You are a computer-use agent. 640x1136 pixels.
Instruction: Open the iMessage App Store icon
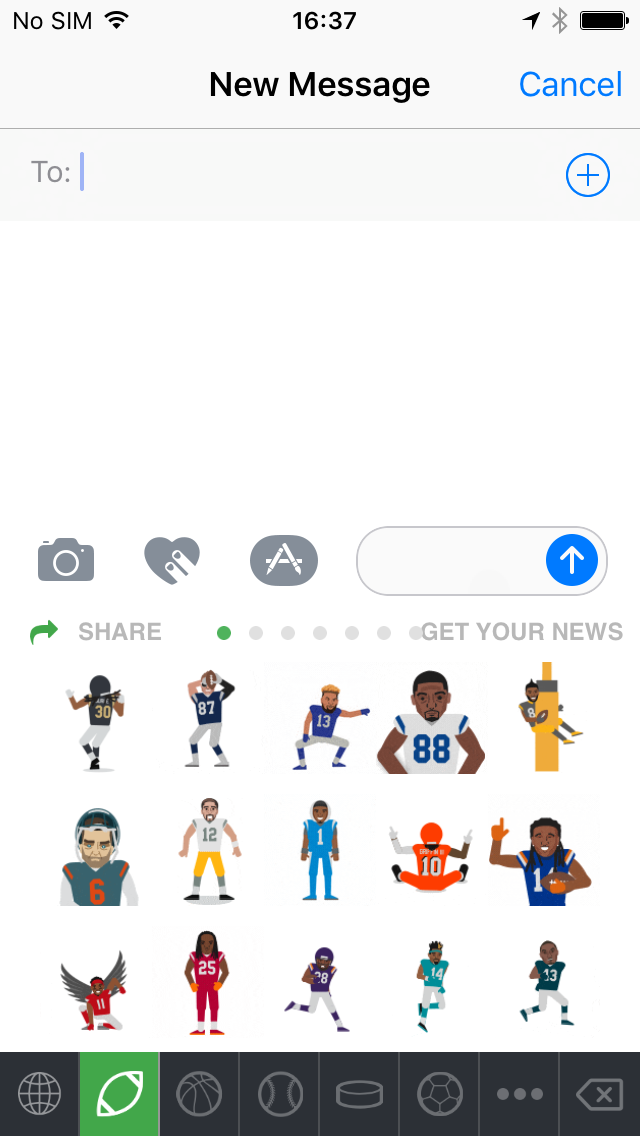click(x=284, y=560)
